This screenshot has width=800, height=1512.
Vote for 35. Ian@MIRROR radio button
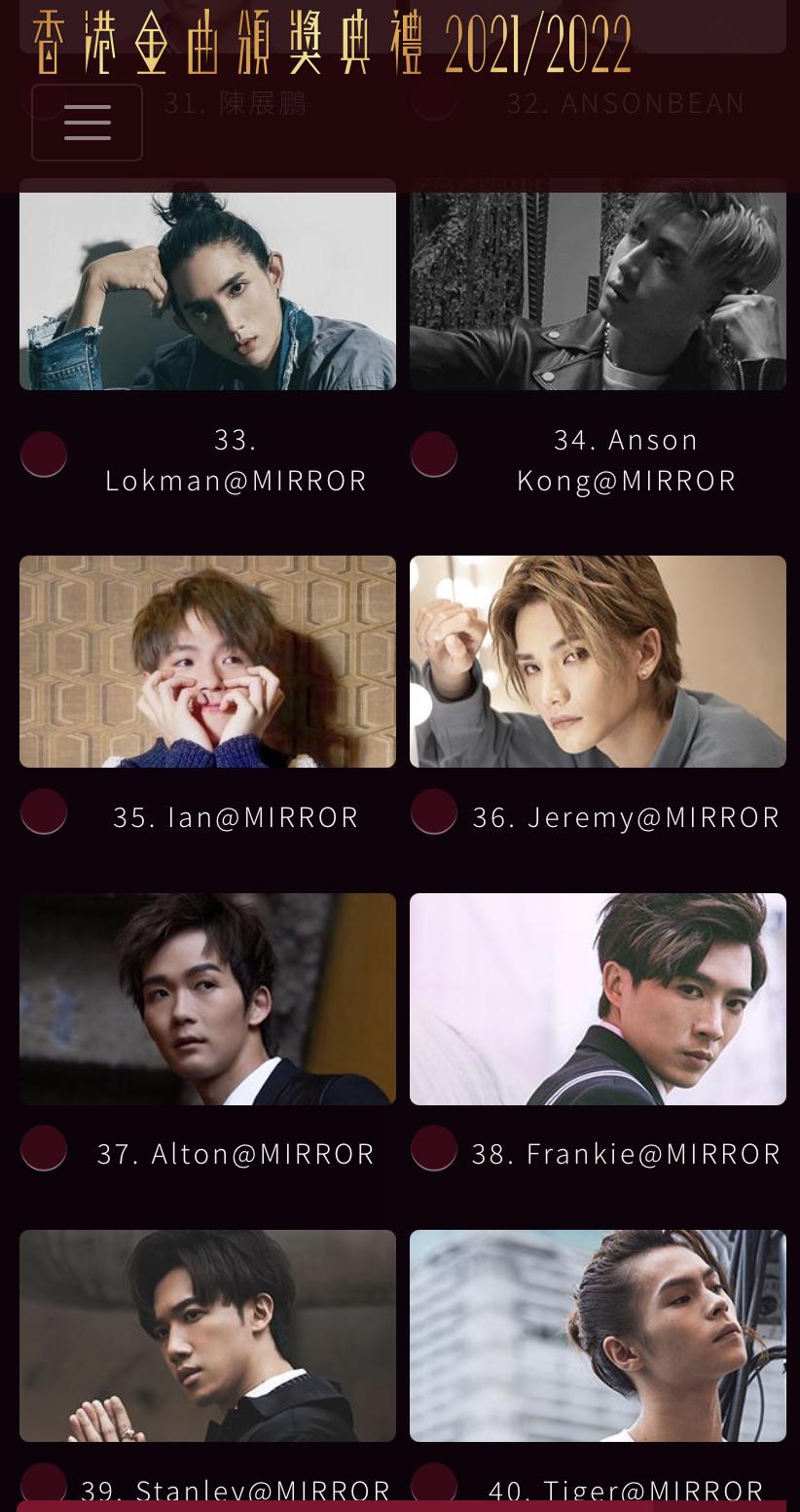click(44, 811)
